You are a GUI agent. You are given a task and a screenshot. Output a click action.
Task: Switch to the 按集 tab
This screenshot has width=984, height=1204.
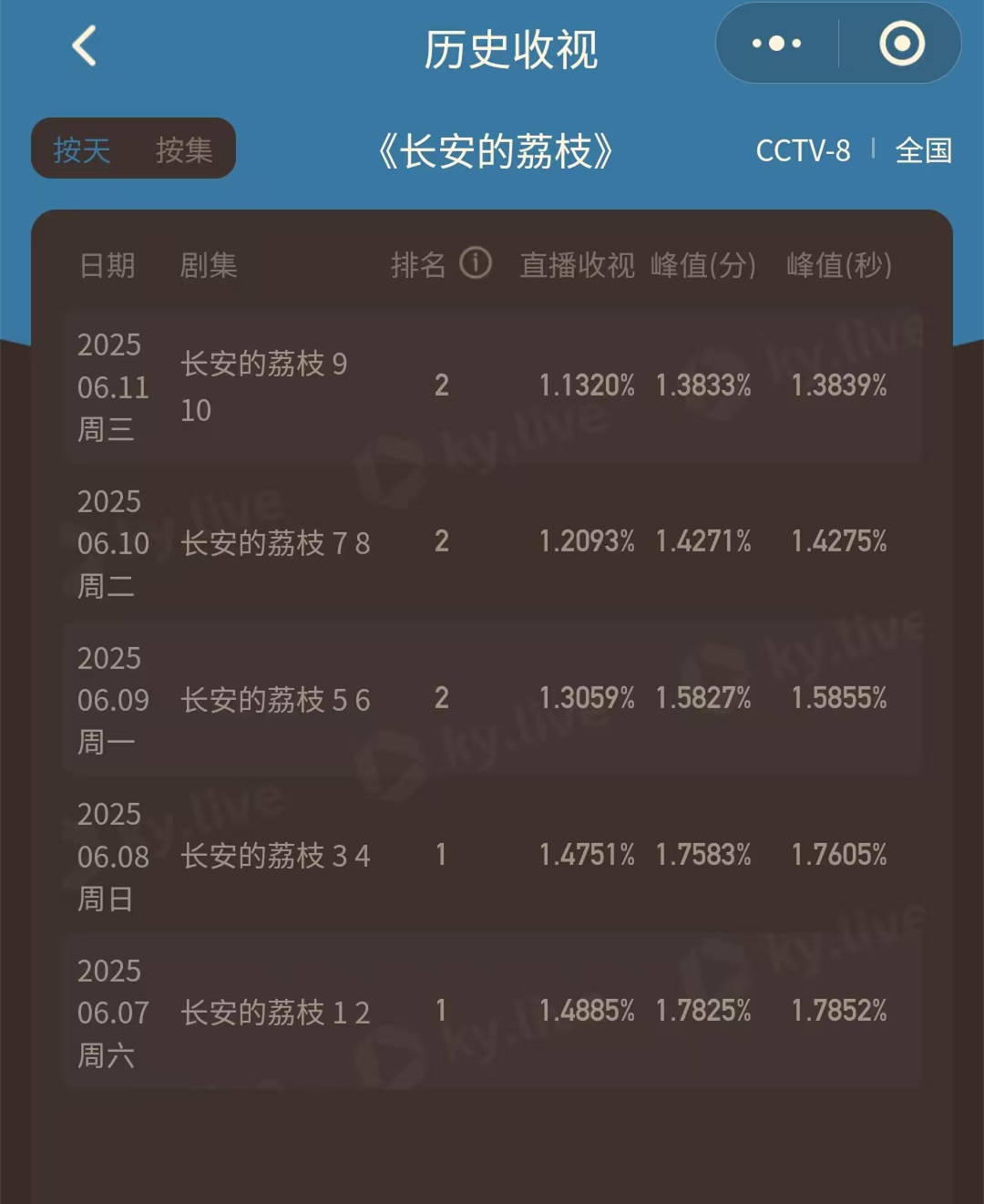point(185,149)
